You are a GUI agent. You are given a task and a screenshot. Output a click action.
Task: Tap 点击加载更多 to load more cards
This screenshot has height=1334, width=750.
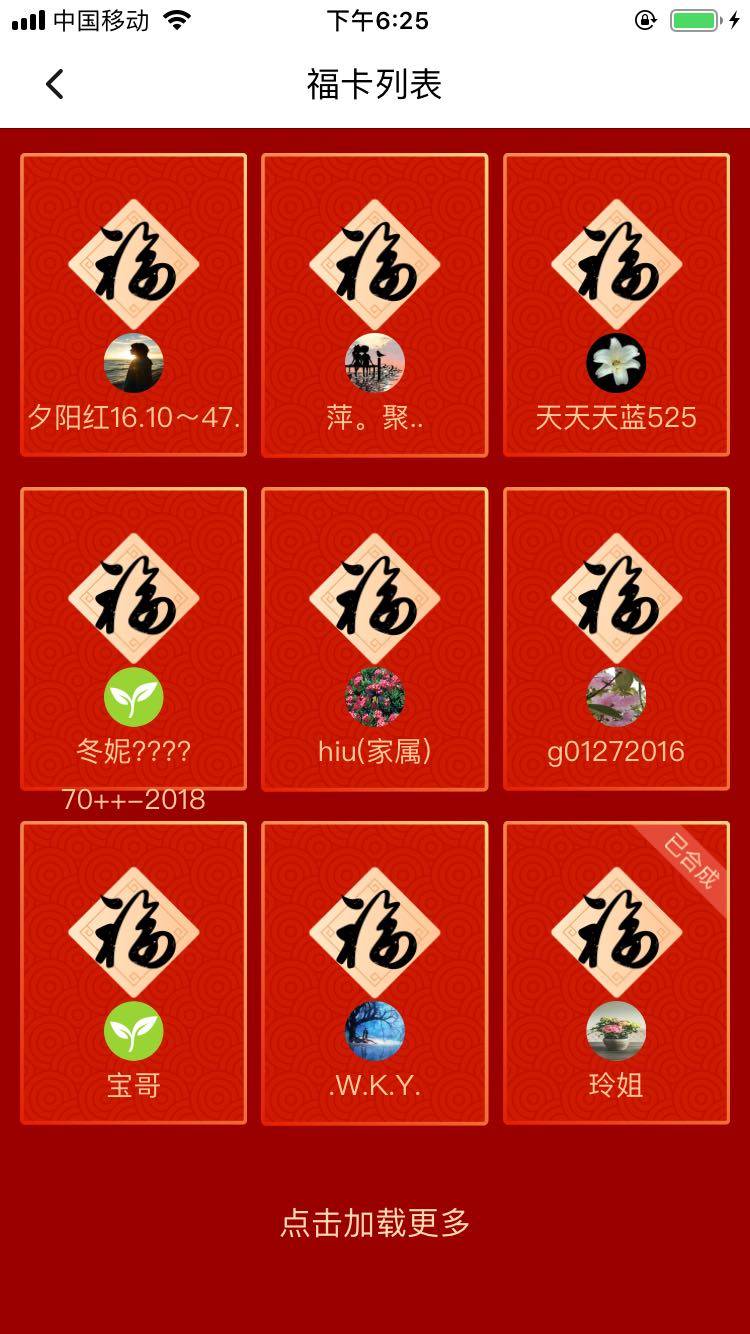pos(374,1222)
